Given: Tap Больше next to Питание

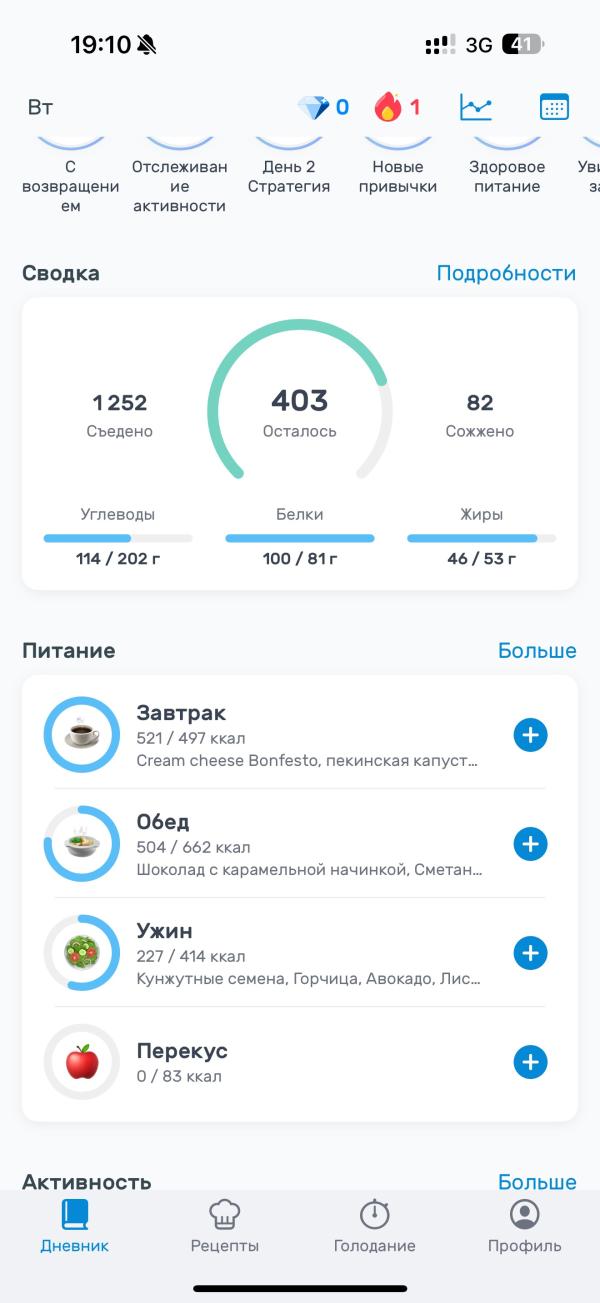Looking at the screenshot, I should 537,651.
